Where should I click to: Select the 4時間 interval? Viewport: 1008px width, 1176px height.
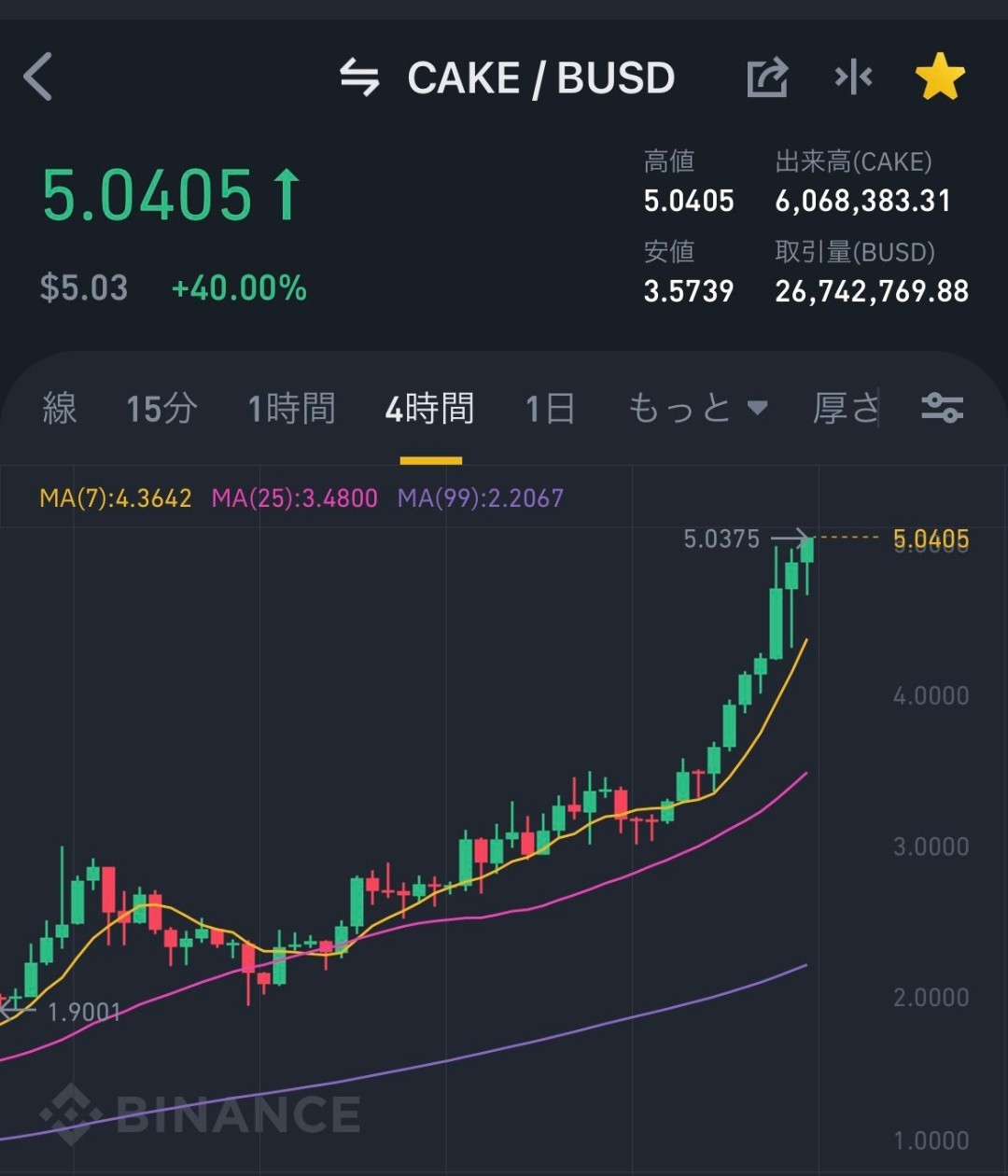point(430,409)
